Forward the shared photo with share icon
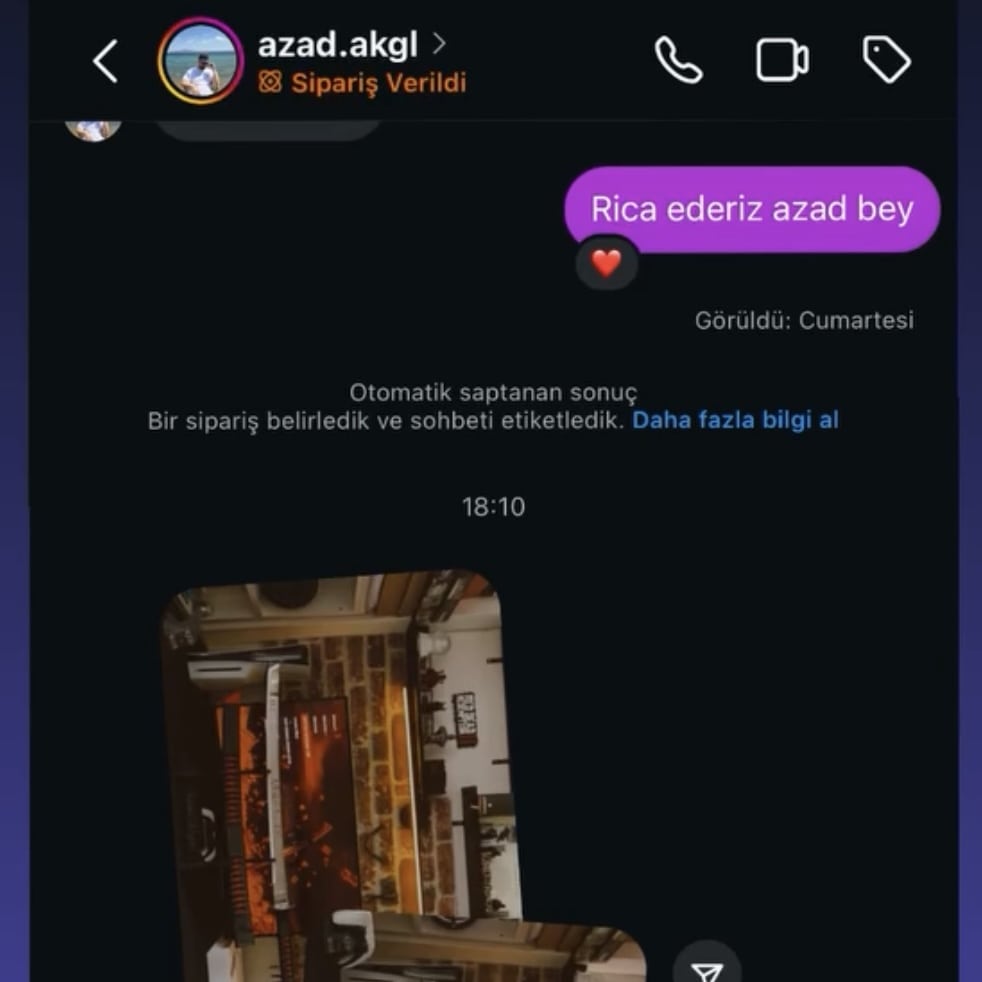Viewport: 982px width, 982px height. [707, 968]
